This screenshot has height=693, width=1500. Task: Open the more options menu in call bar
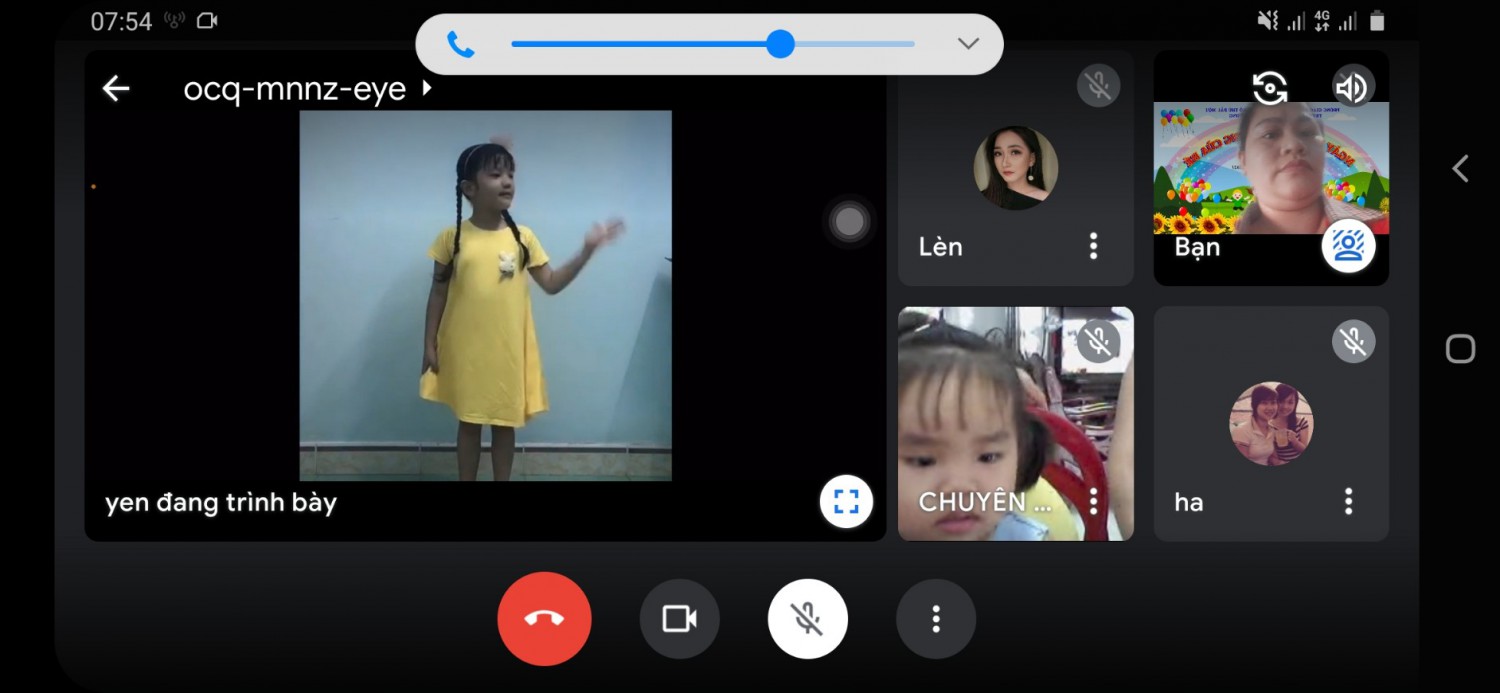coord(936,619)
